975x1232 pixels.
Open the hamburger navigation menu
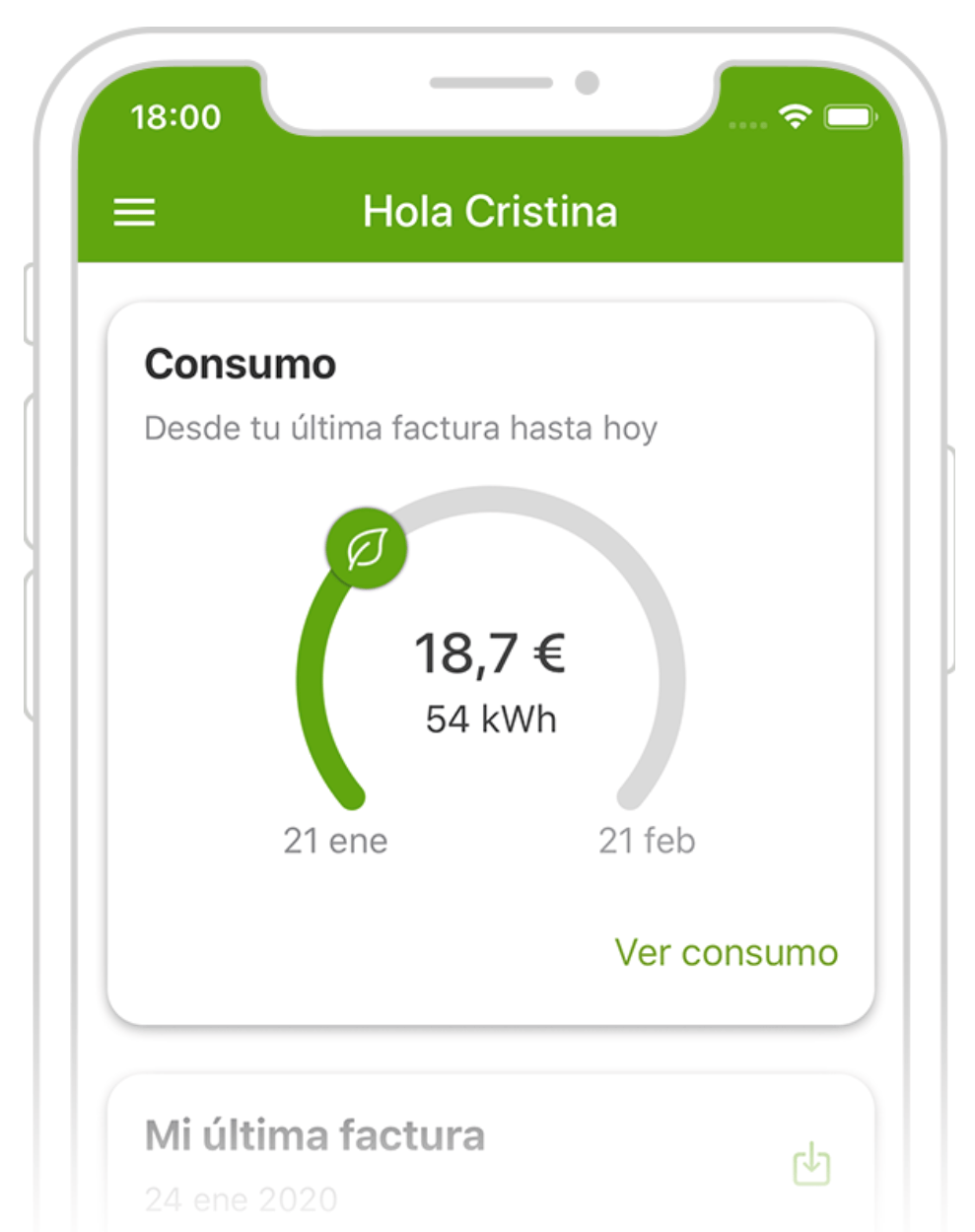(134, 212)
